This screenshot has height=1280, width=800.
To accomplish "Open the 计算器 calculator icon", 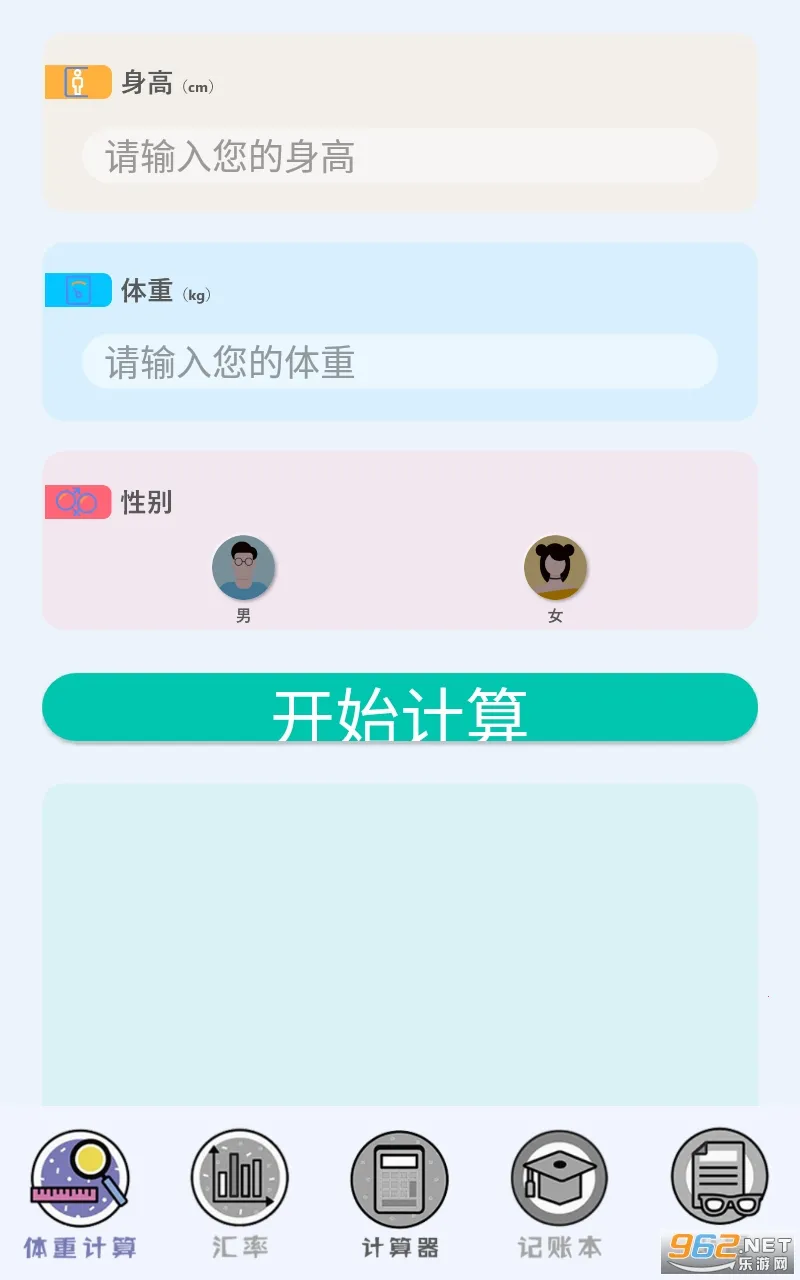I will pos(400,1180).
